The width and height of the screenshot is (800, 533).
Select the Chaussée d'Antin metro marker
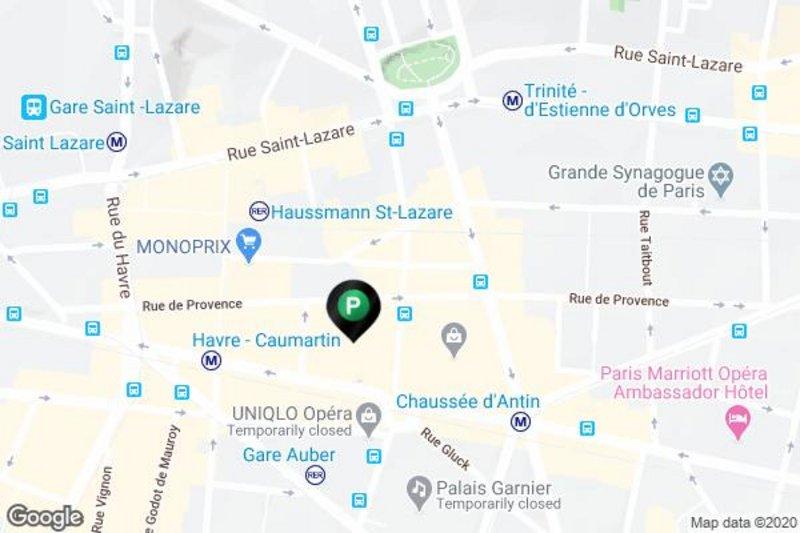point(520,422)
